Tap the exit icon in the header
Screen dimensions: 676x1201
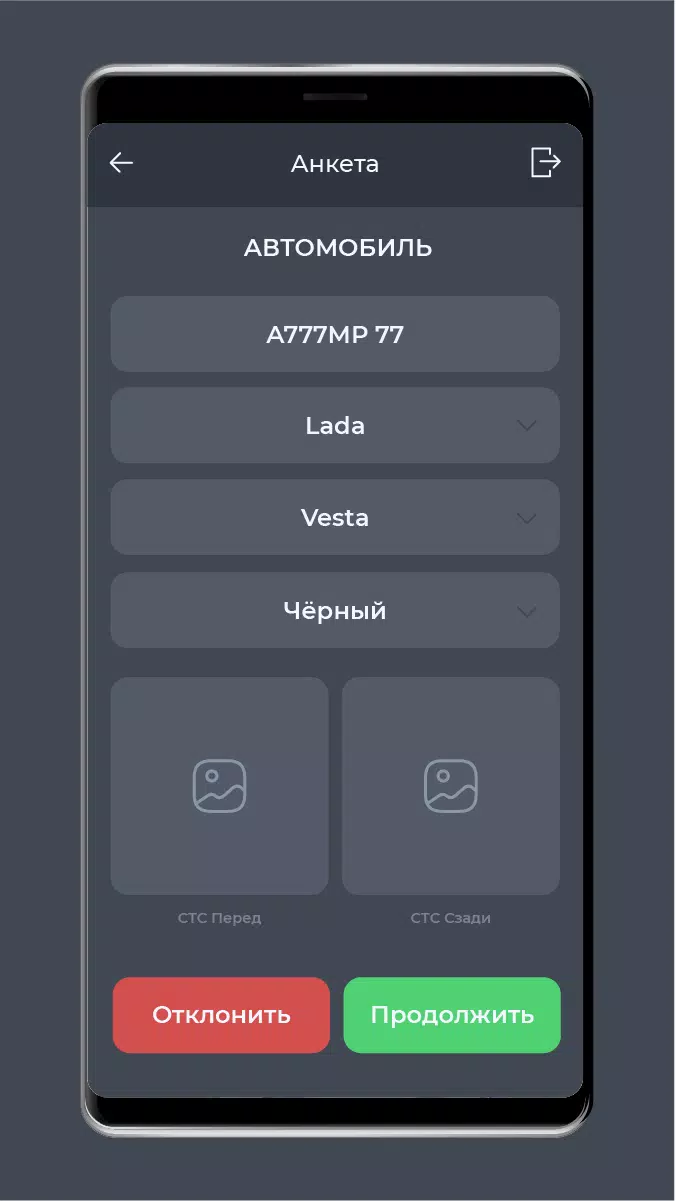(545, 162)
